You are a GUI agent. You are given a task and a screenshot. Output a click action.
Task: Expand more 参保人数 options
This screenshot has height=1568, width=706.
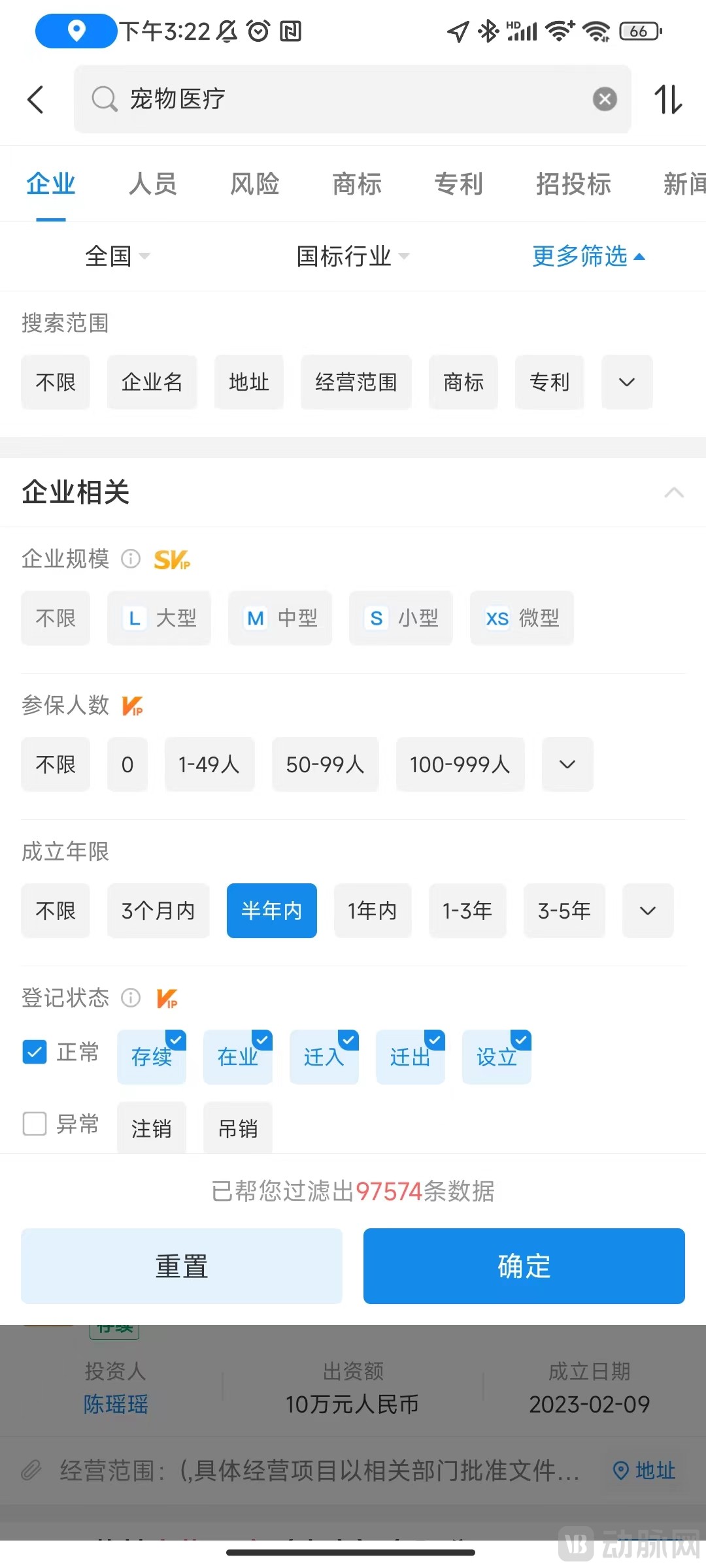(567, 764)
